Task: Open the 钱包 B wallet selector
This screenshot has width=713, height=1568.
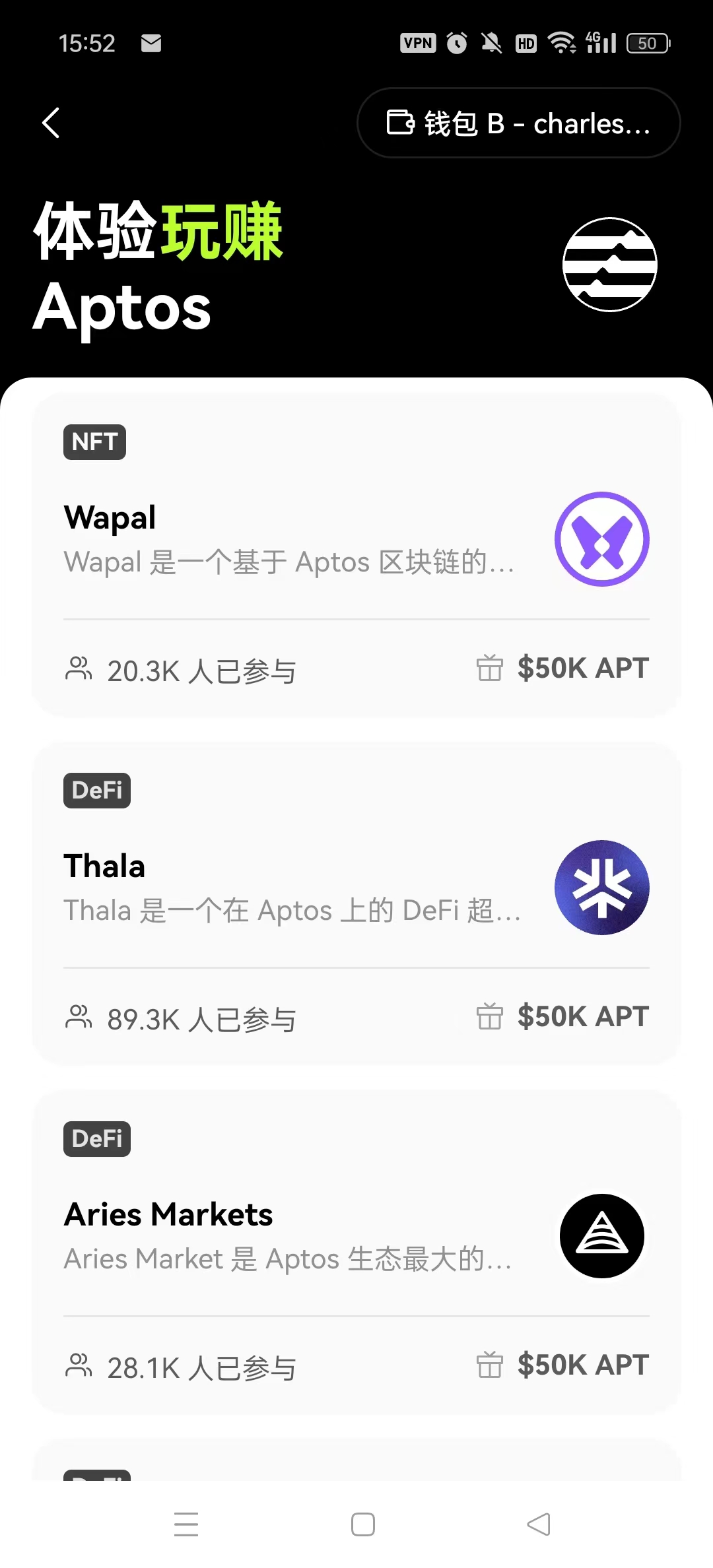Action: [x=518, y=123]
